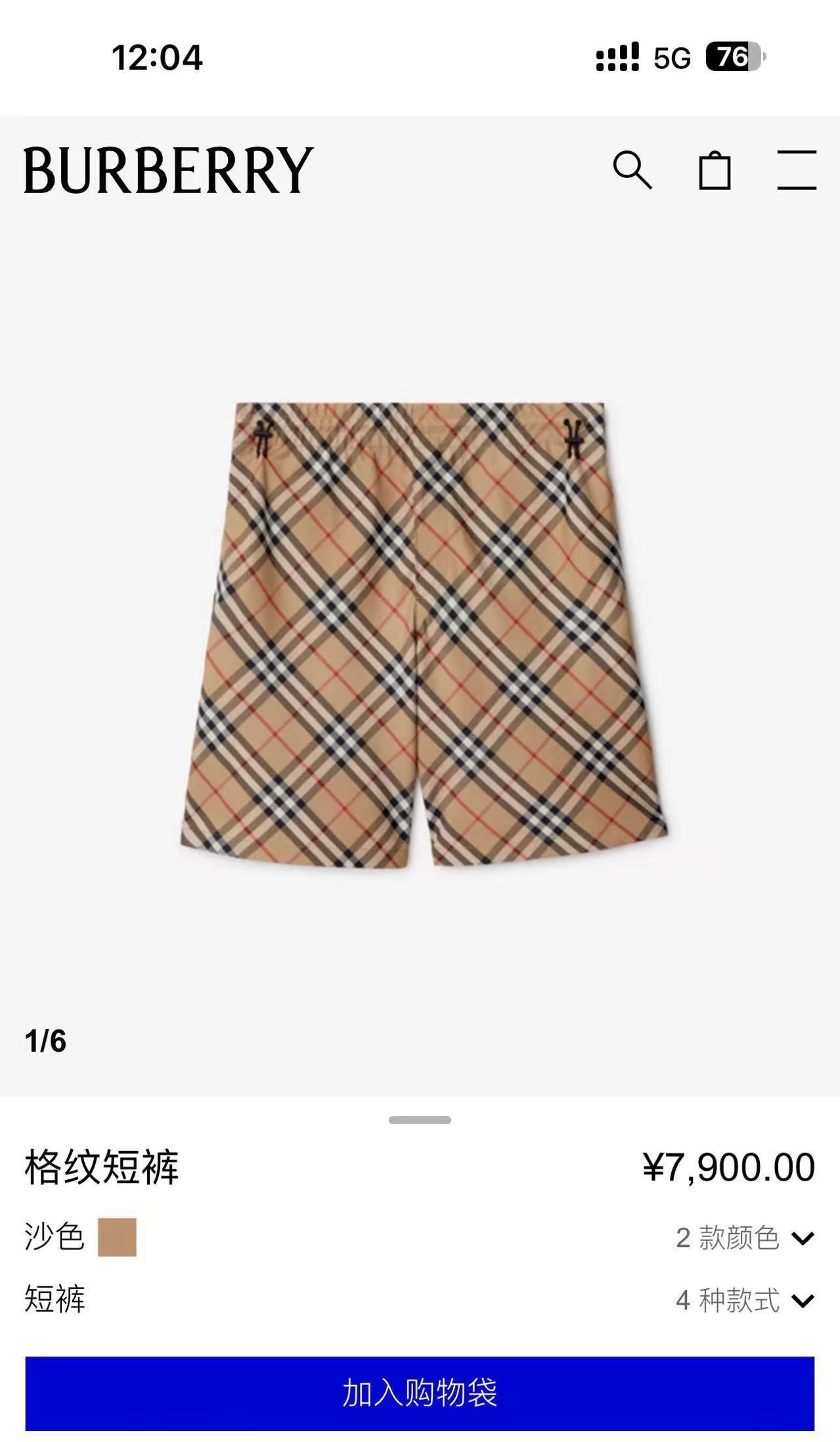Go to the Burberry home page
This screenshot has width=840, height=1442.
click(169, 170)
